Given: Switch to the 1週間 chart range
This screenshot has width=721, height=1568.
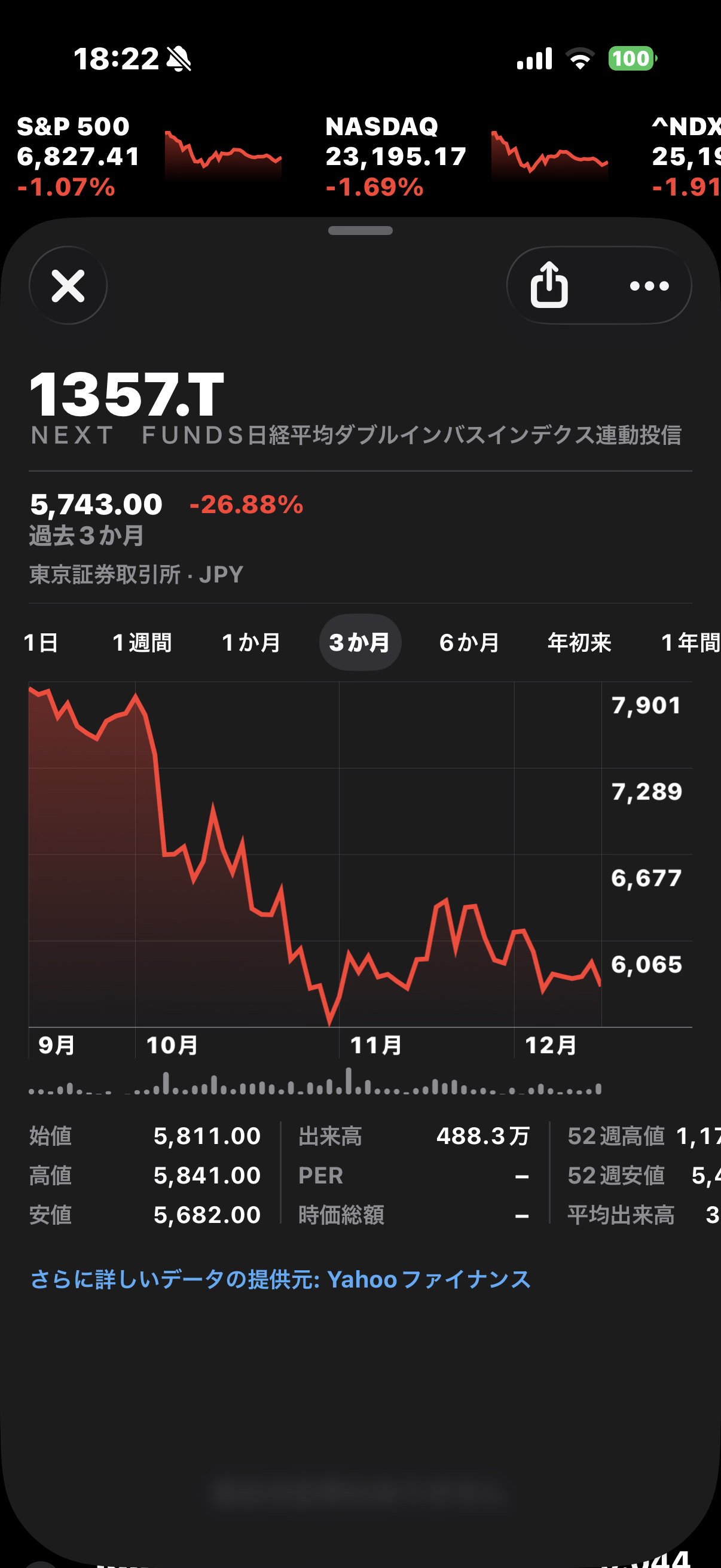Looking at the screenshot, I should pos(142,643).
